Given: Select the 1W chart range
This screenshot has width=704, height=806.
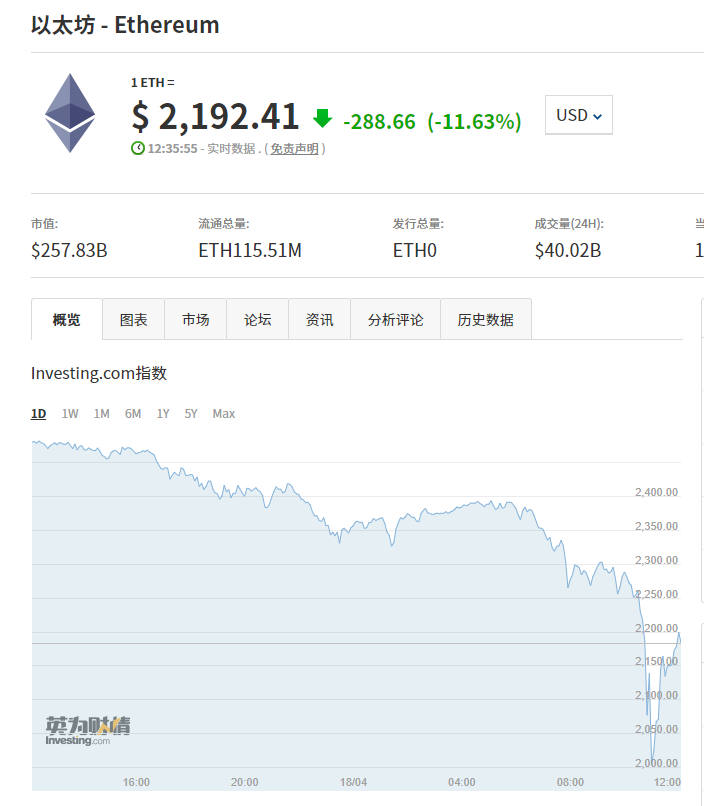Looking at the screenshot, I should tap(70, 413).
